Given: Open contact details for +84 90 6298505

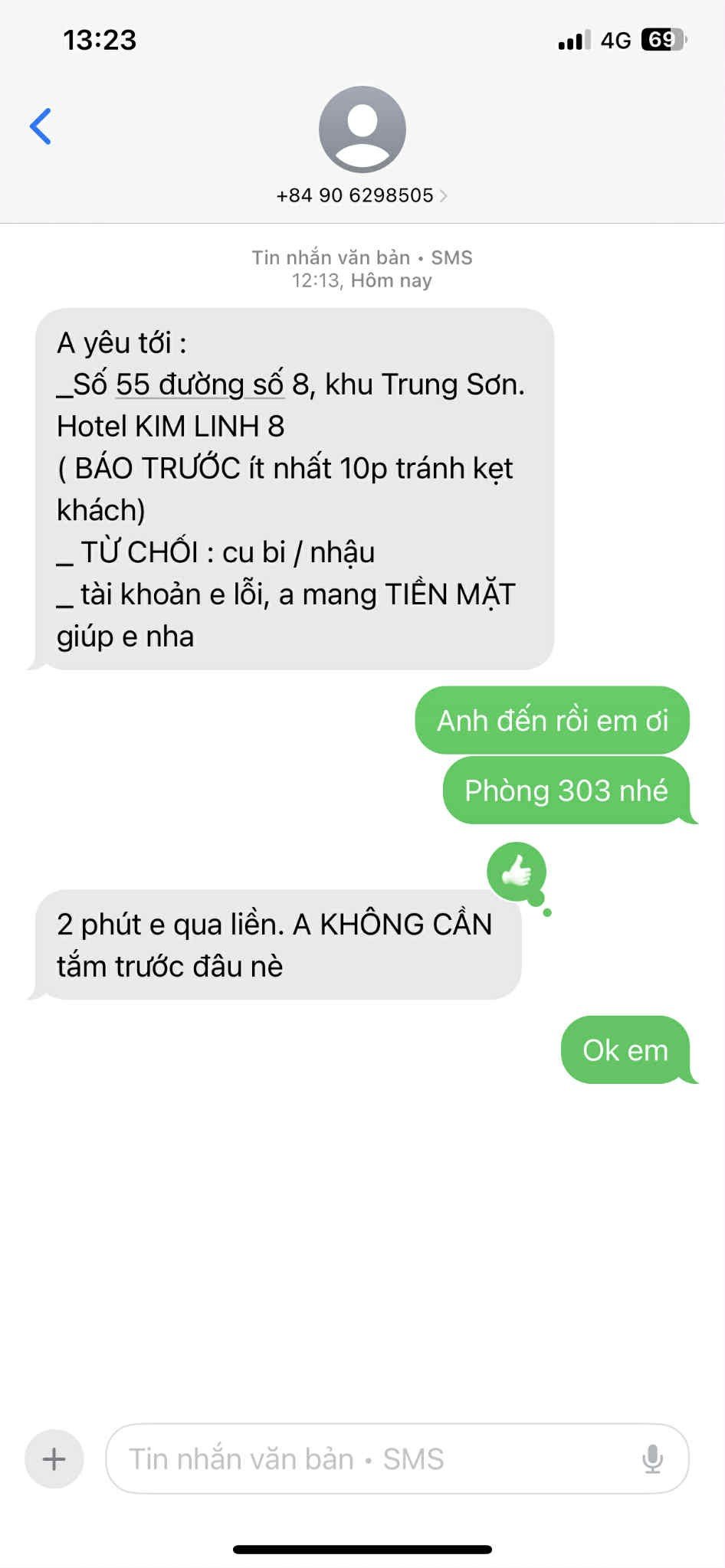Looking at the screenshot, I should coord(362,195).
